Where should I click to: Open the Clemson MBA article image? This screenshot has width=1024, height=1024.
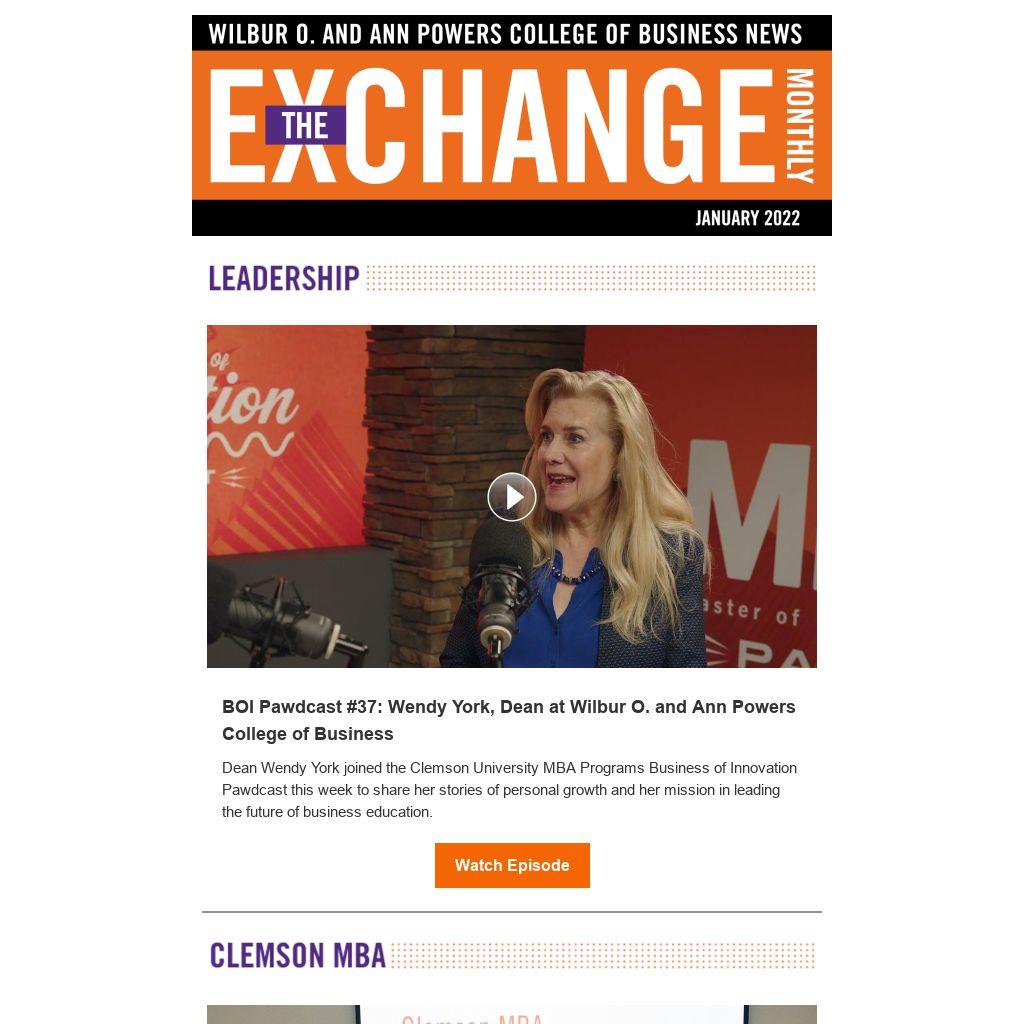(x=511, y=1014)
